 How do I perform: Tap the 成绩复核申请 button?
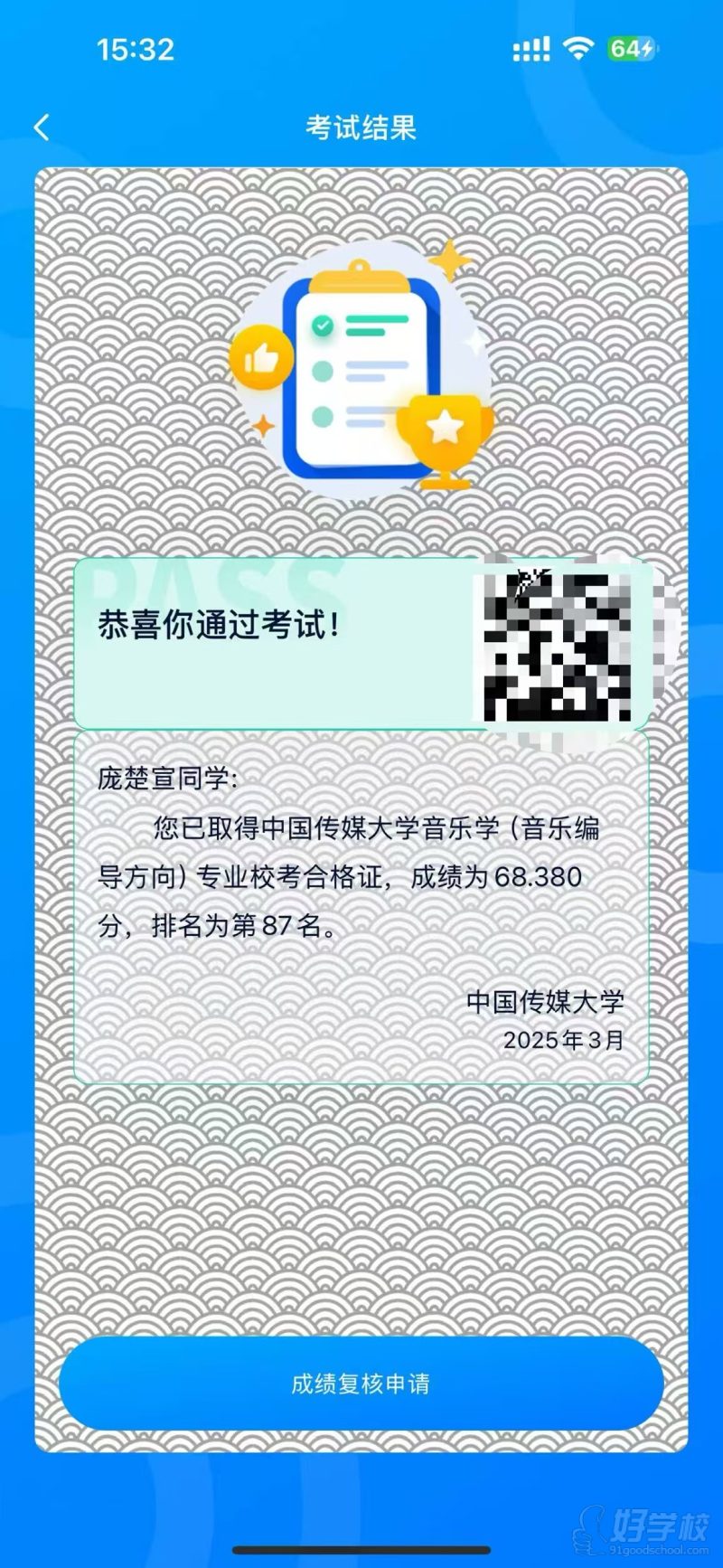pos(361,1383)
